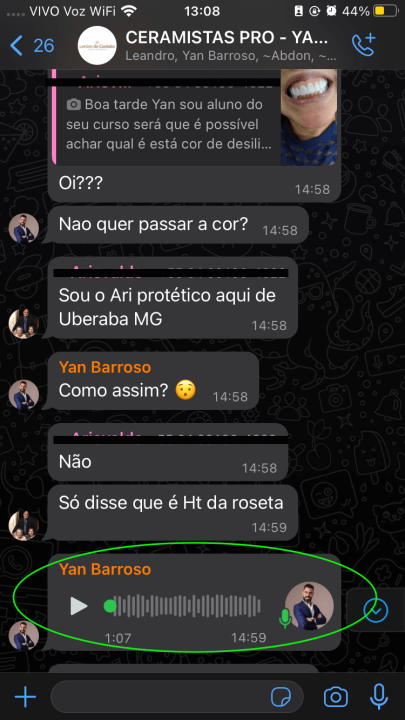Open CERAMISTAS PRO group info

(x=227, y=45)
